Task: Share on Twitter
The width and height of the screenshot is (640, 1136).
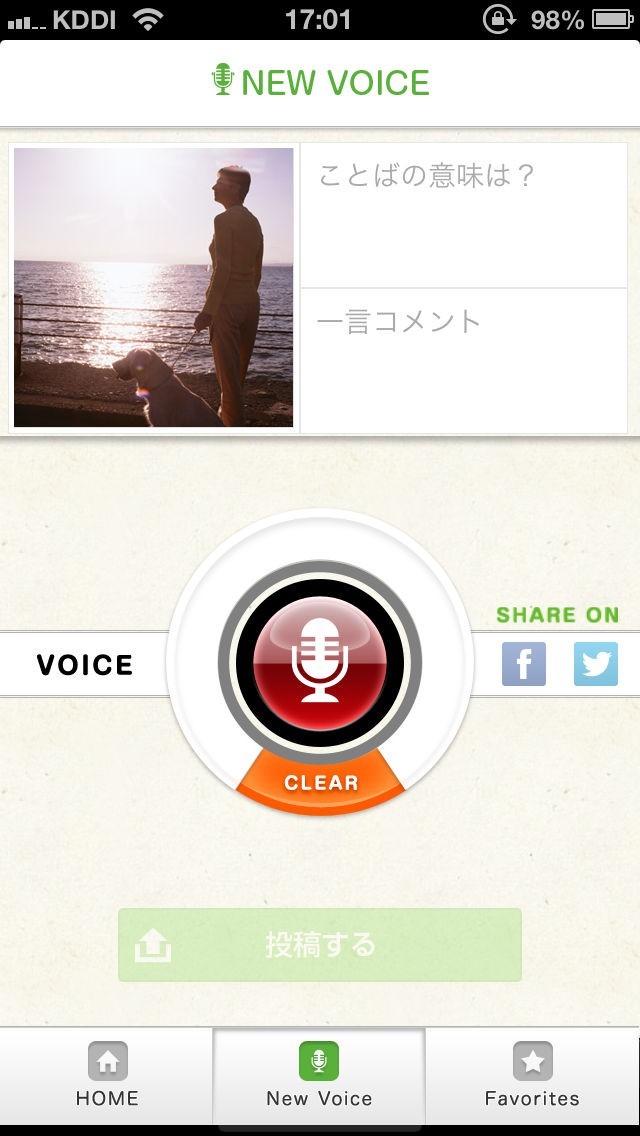Action: (595, 664)
